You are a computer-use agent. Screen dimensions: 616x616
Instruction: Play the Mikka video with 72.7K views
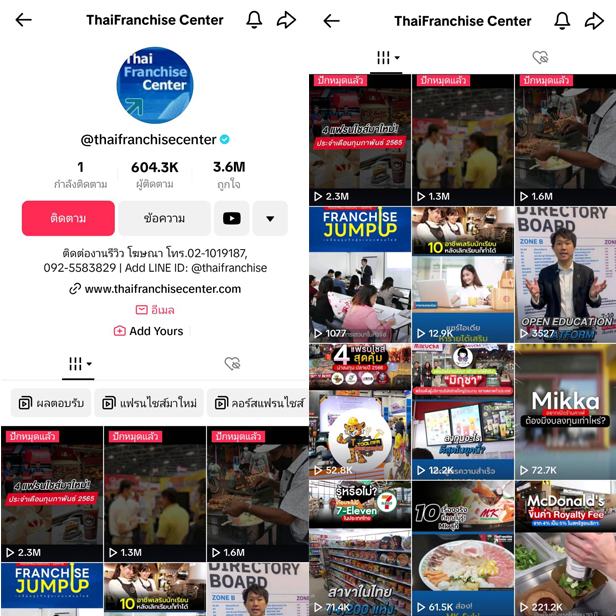(x=565, y=410)
